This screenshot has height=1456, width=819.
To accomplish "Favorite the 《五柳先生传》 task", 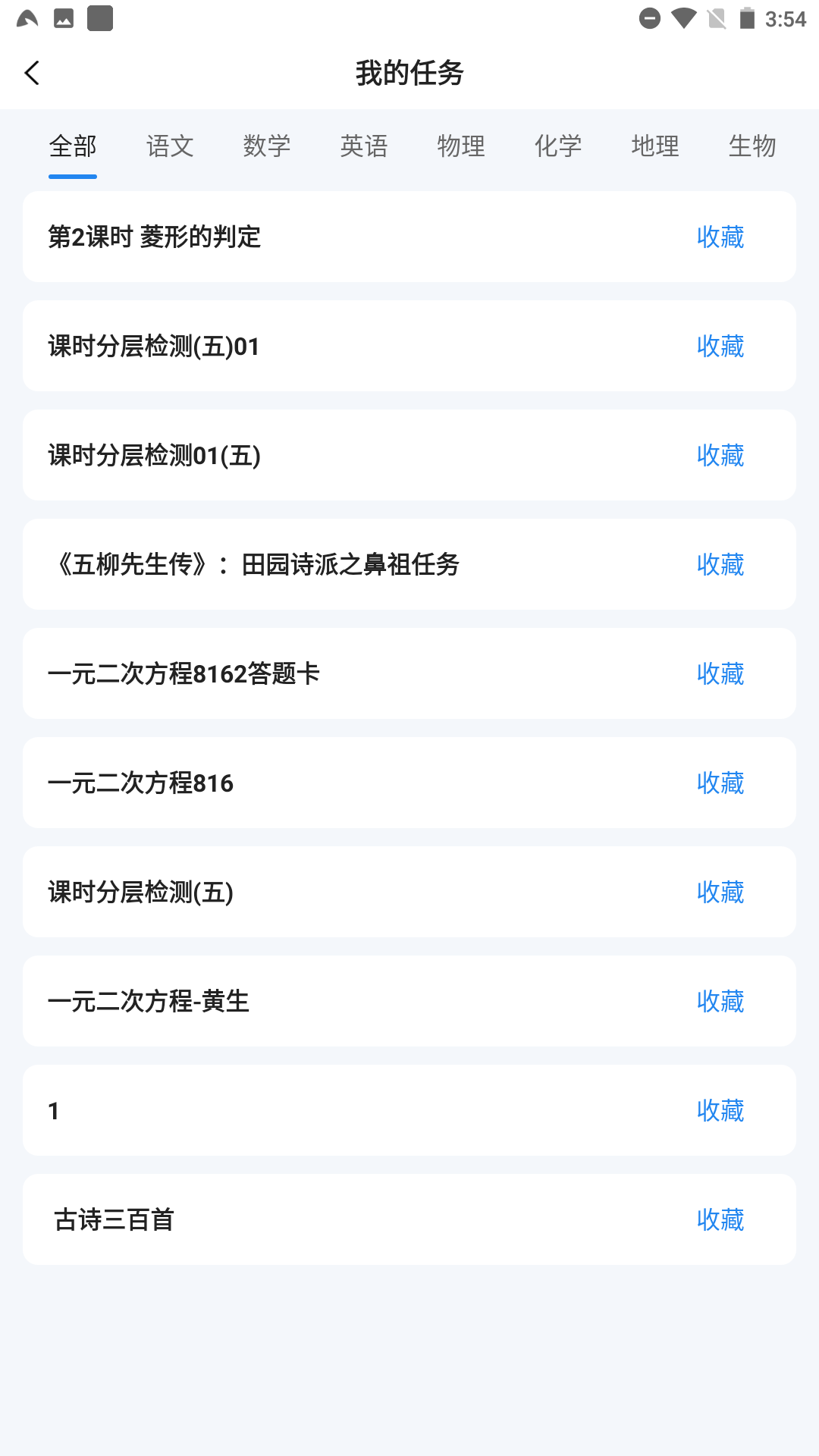I will (720, 564).
